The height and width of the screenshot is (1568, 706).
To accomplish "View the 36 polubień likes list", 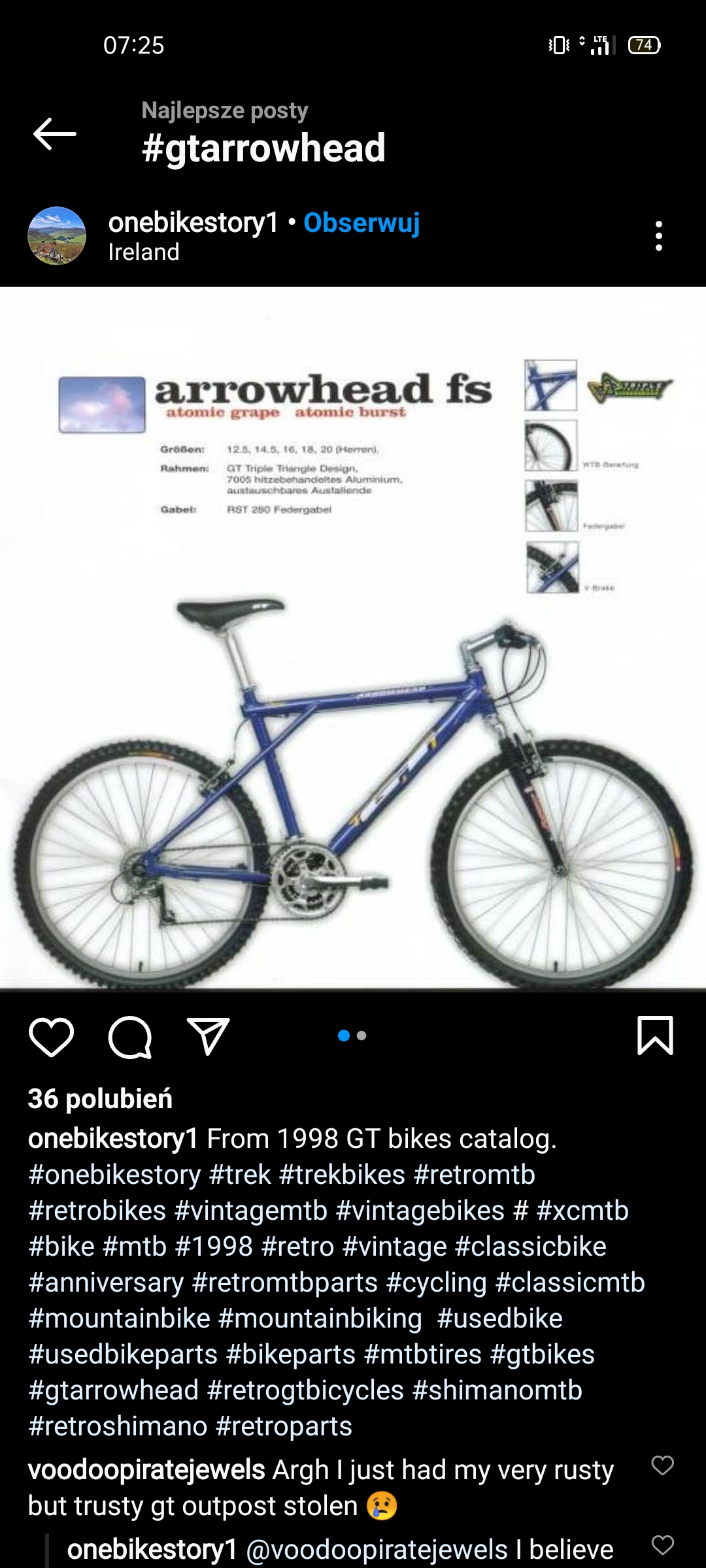I will (x=100, y=1099).
